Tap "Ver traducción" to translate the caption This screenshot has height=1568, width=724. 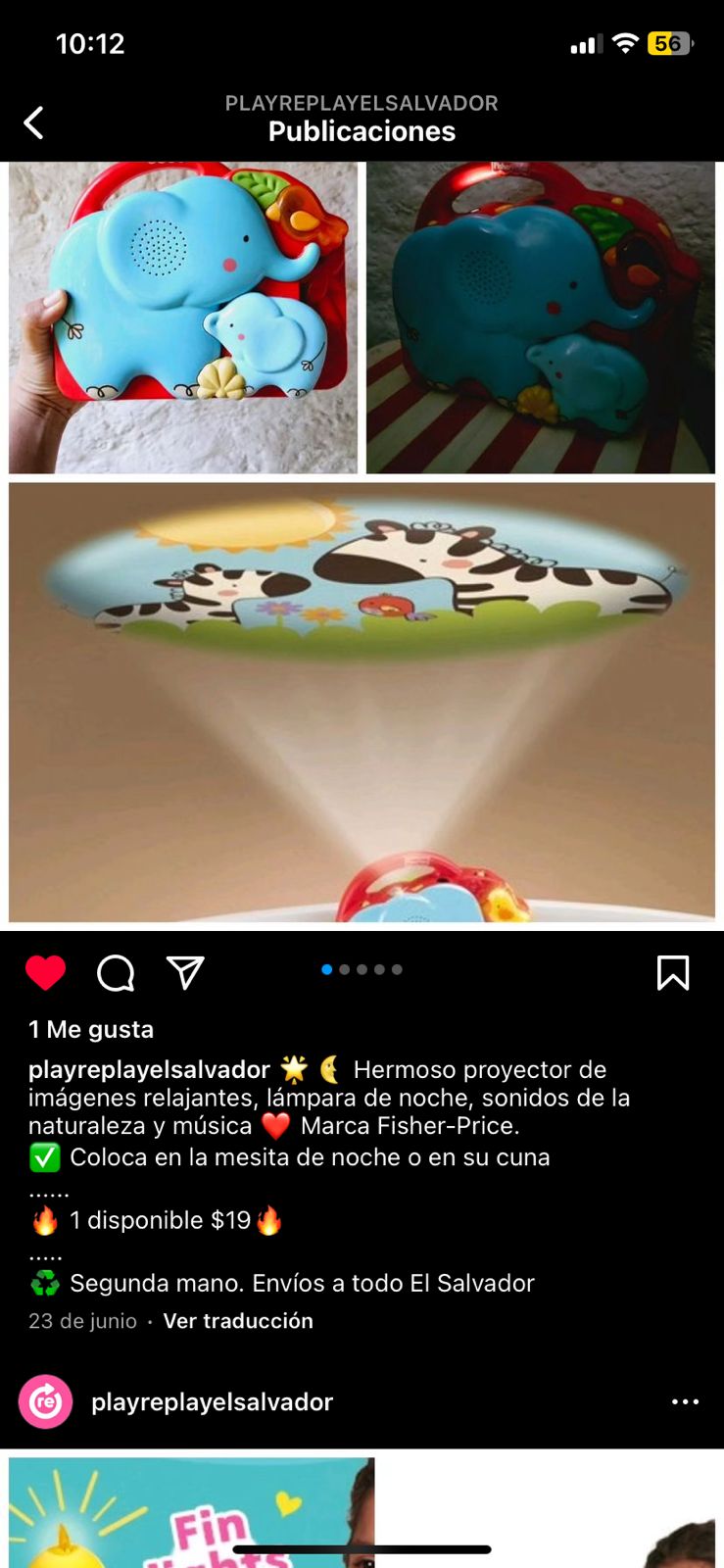238,1321
